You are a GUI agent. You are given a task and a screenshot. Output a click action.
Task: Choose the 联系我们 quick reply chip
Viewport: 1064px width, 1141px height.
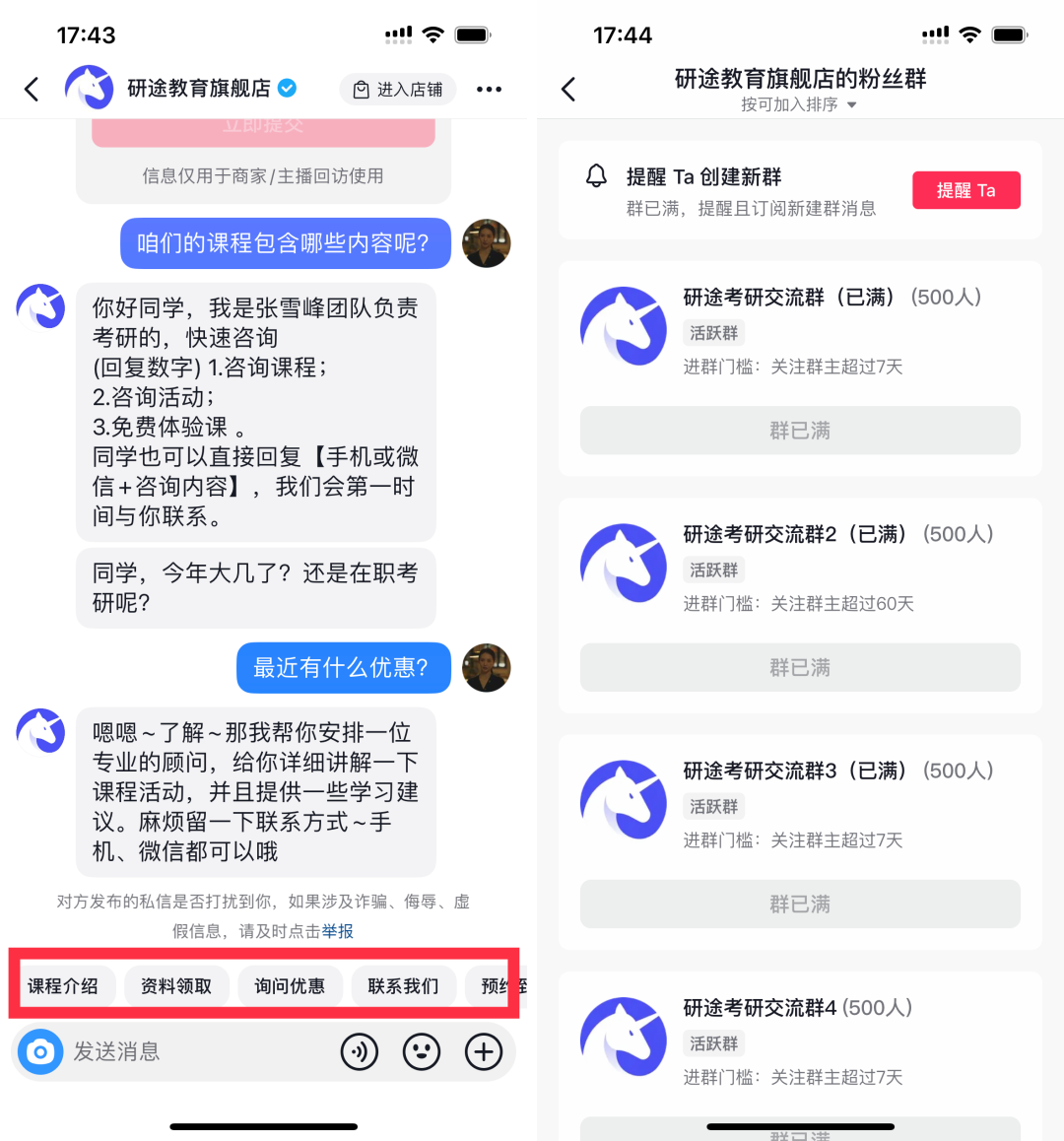403,986
